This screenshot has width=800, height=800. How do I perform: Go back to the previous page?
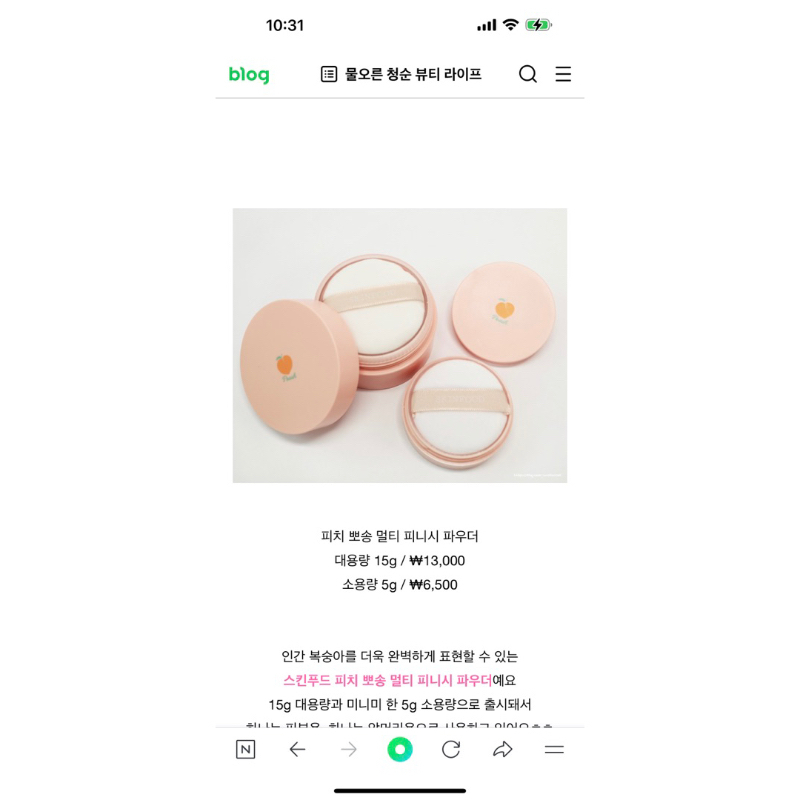click(297, 749)
